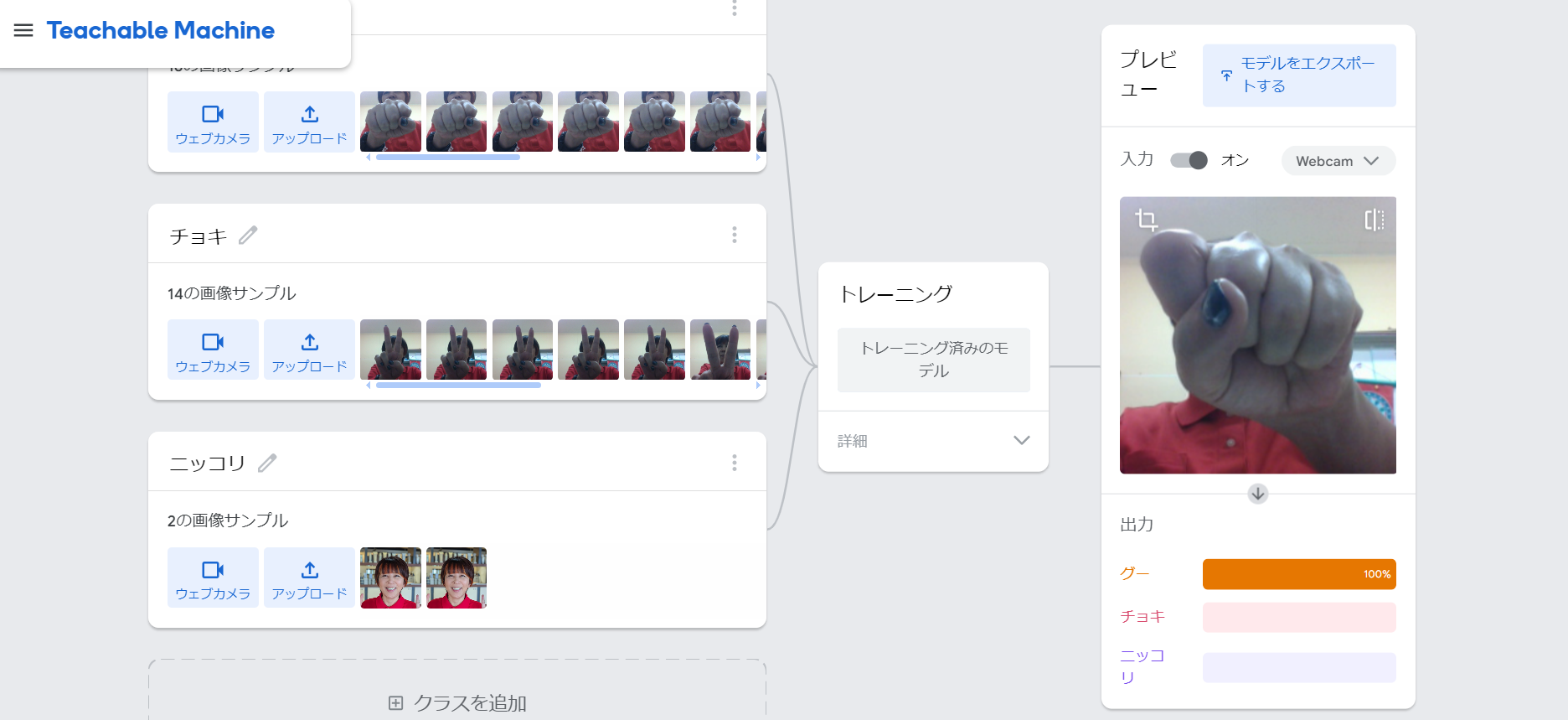Add a new class with クラスを追加
Screen dimensions: 1568x720
[x=457, y=702]
